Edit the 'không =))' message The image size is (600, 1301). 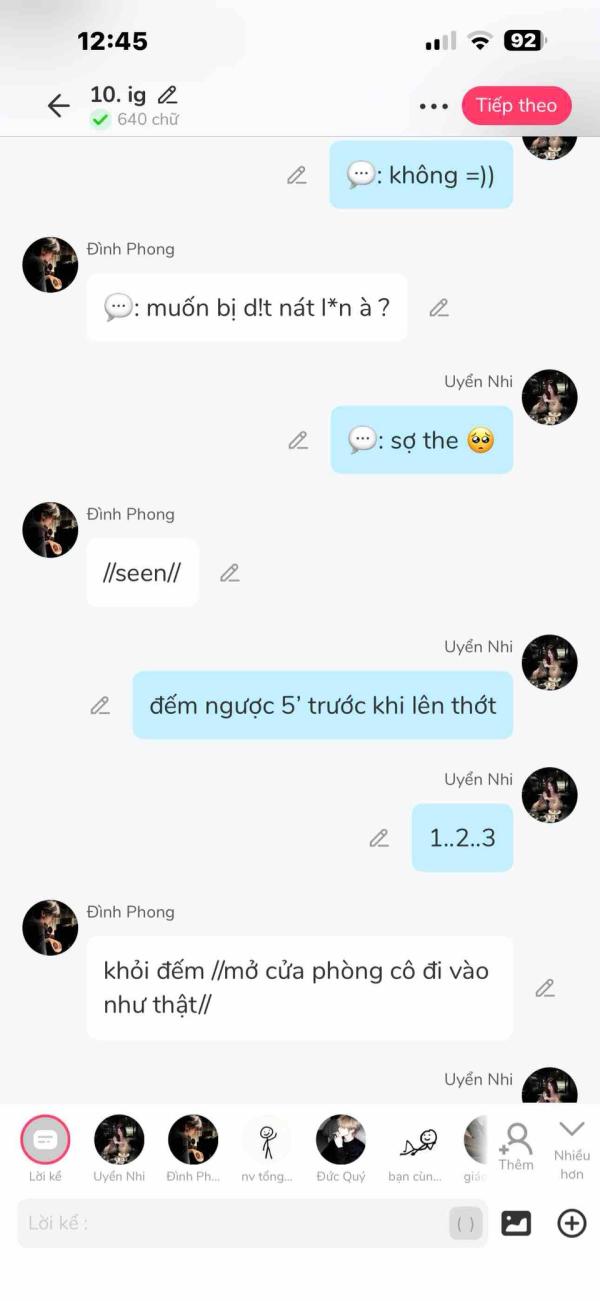pyautogui.click(x=297, y=176)
